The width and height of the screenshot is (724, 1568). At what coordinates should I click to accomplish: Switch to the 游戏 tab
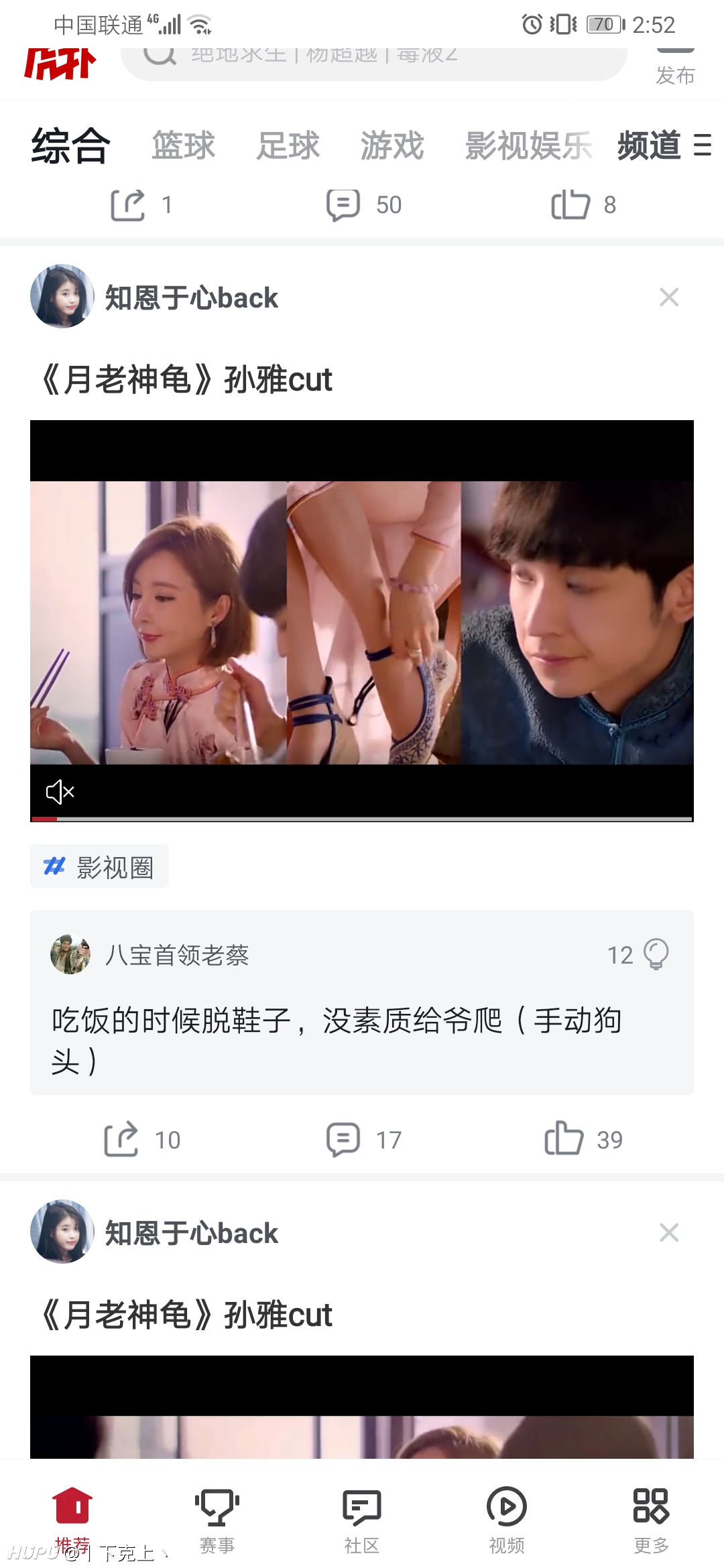tap(392, 145)
